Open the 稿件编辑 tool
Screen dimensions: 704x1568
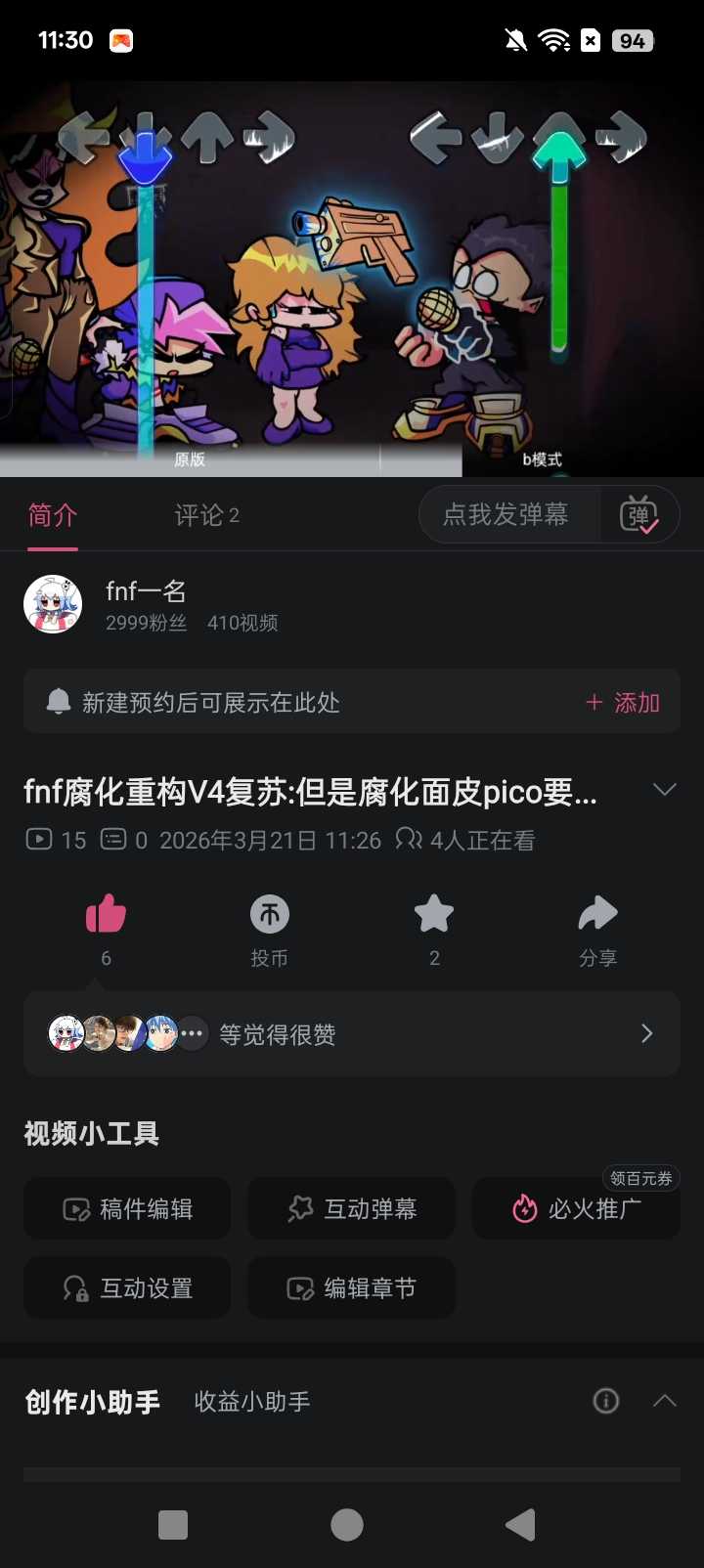(x=127, y=1209)
